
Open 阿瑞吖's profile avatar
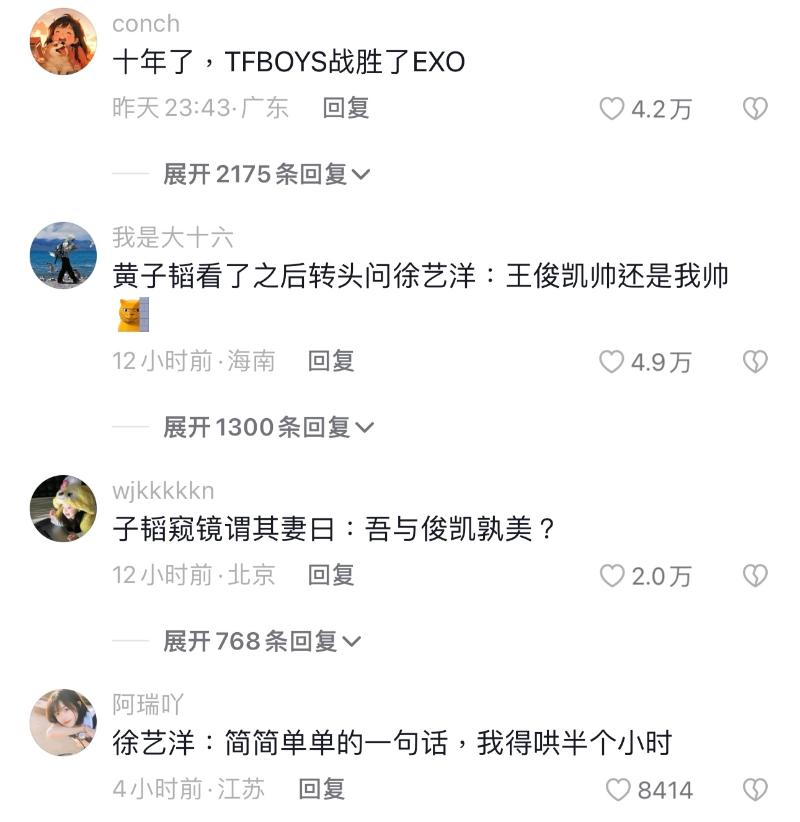coord(63,722)
